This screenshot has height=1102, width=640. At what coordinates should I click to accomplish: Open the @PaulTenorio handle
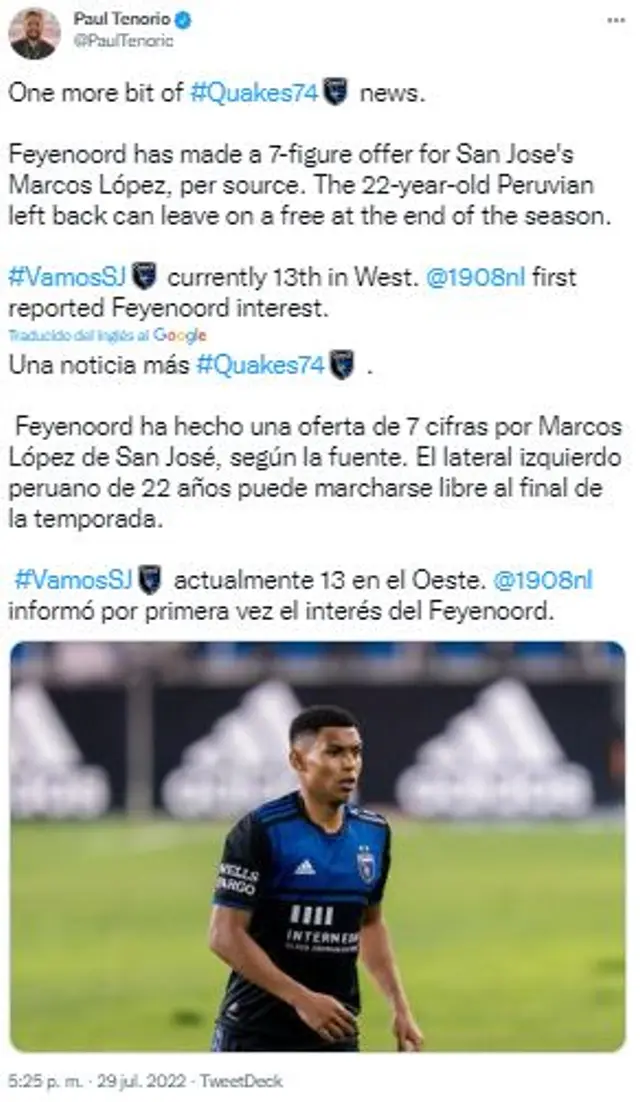coord(122,40)
